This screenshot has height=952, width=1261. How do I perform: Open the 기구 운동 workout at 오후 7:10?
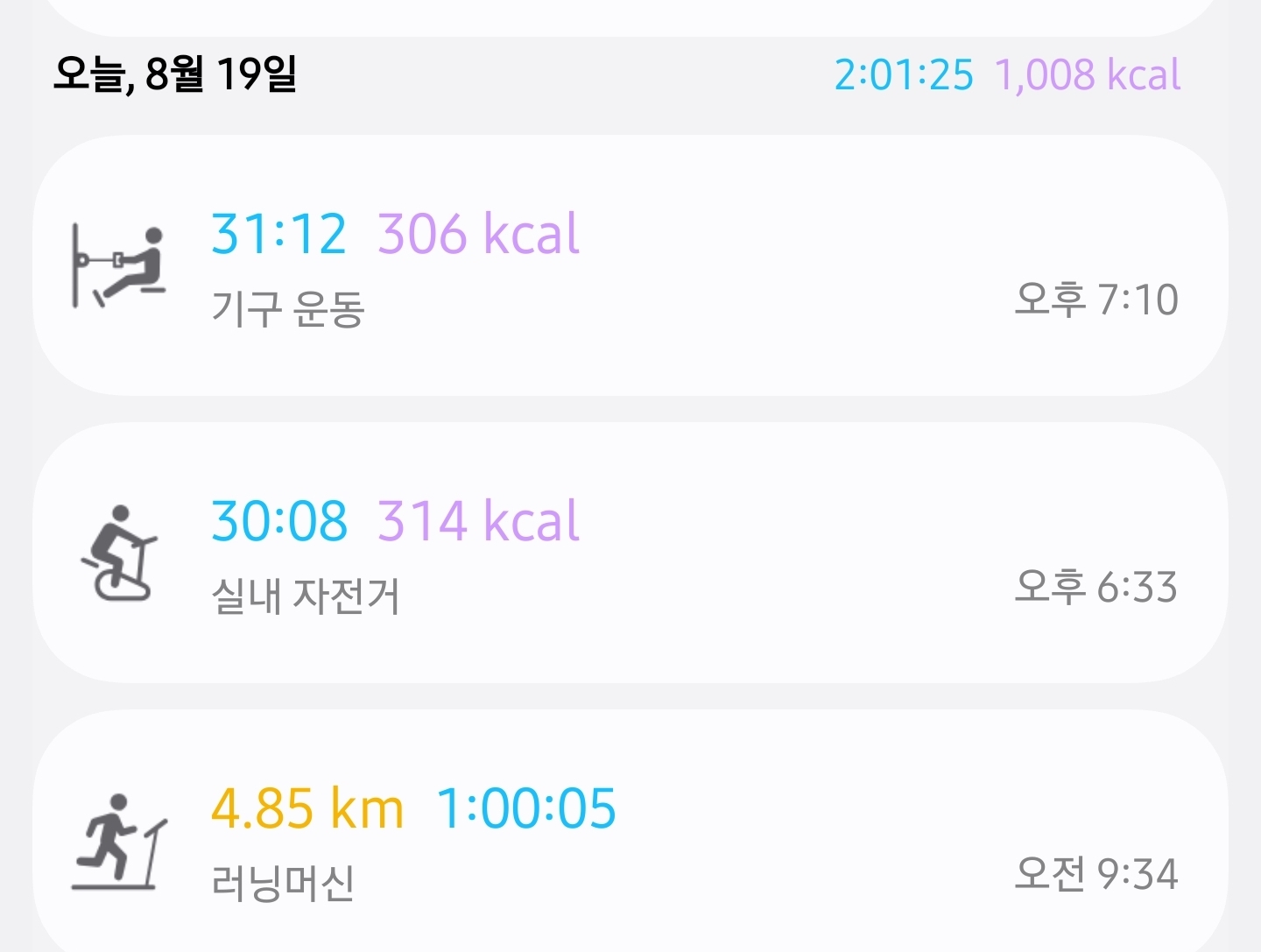point(630,265)
